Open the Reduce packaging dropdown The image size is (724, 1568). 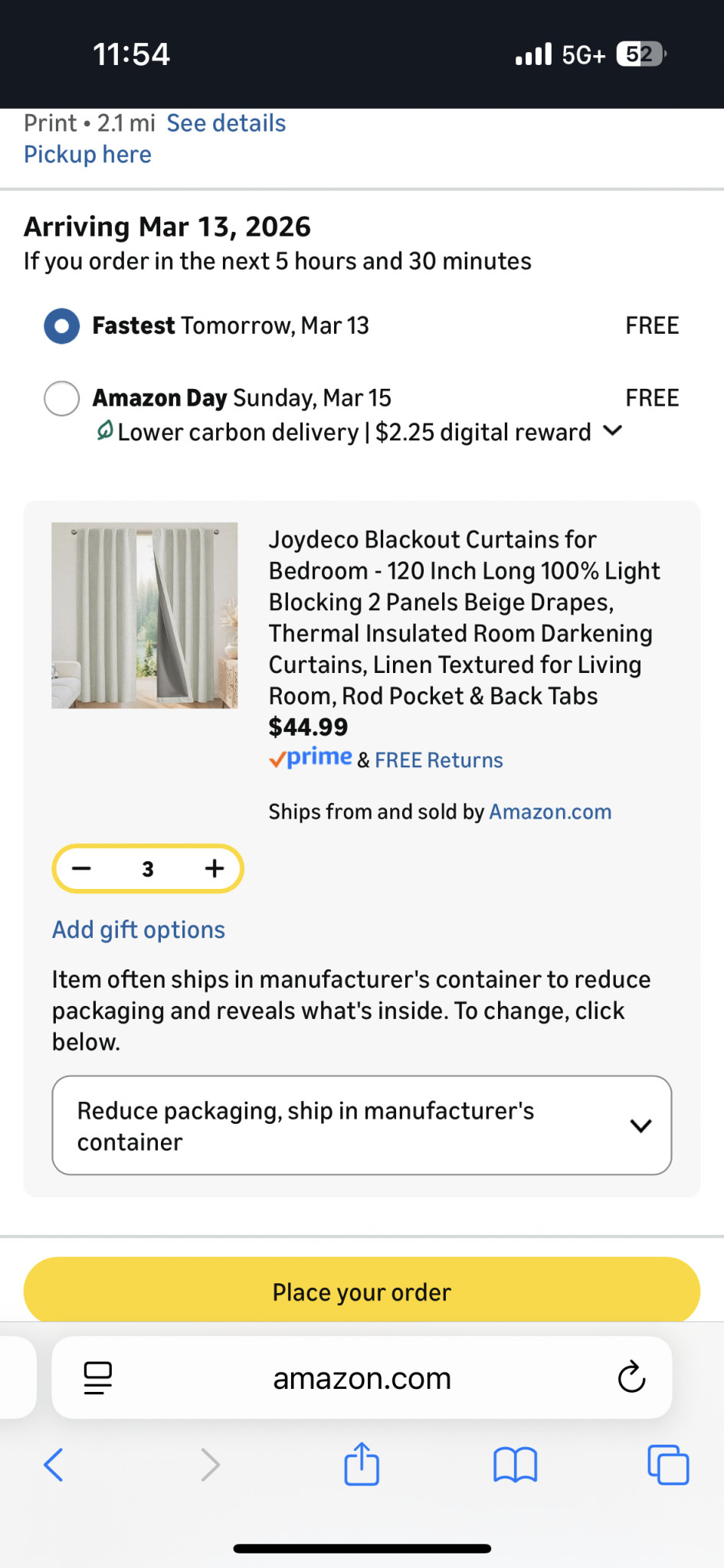362,1125
